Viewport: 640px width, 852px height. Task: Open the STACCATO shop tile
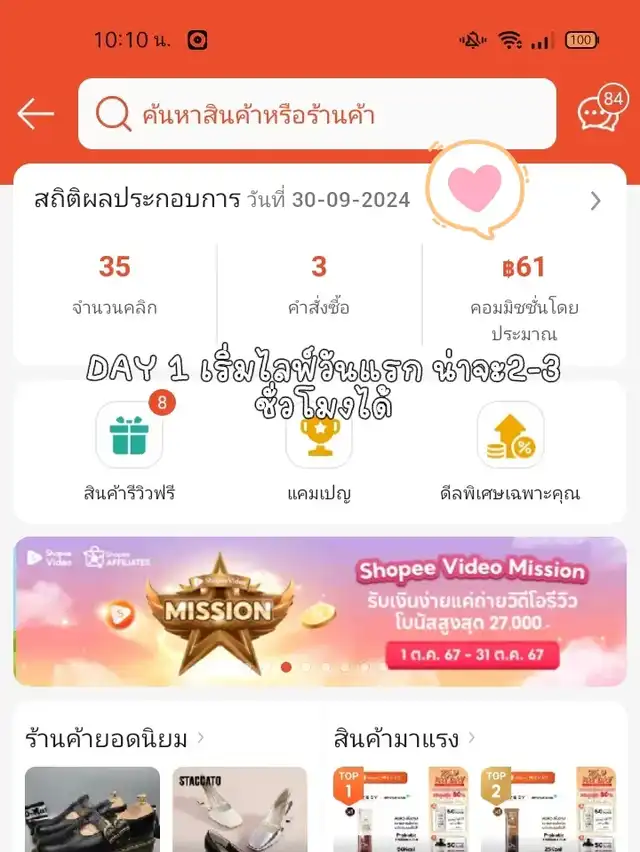(x=239, y=809)
